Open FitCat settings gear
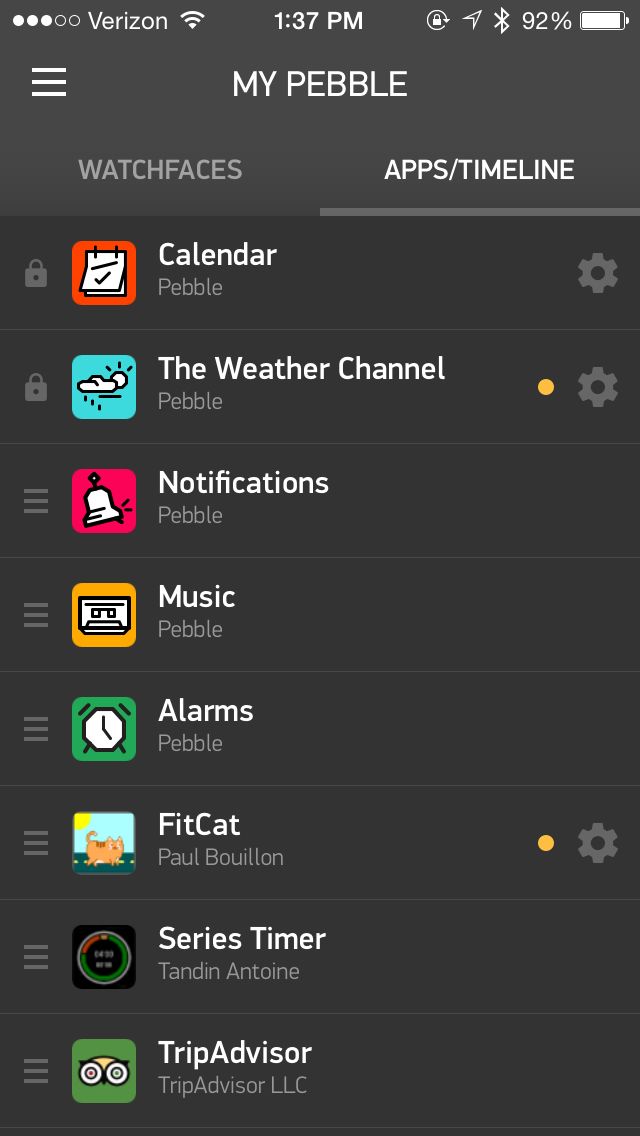 click(597, 843)
